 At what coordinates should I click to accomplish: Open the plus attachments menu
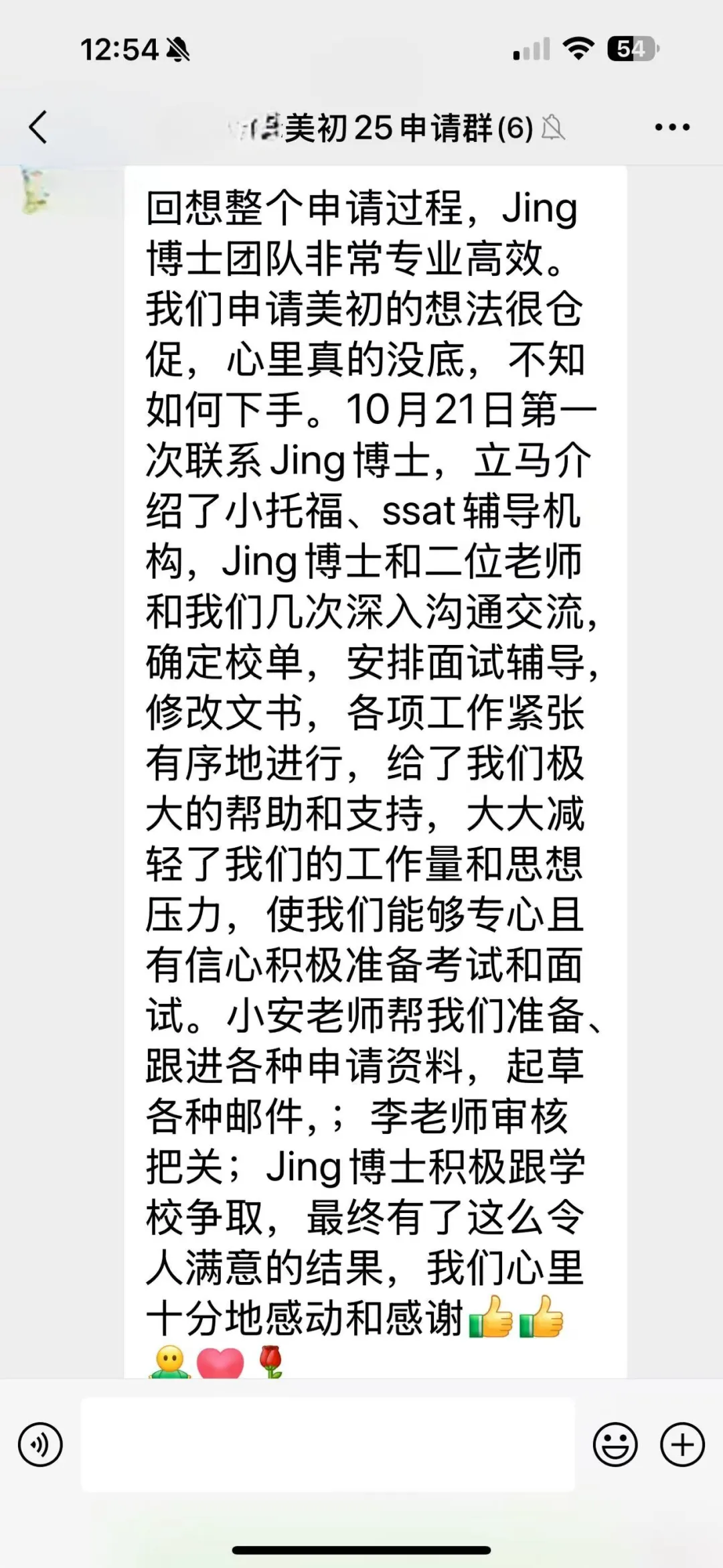pos(682,1445)
